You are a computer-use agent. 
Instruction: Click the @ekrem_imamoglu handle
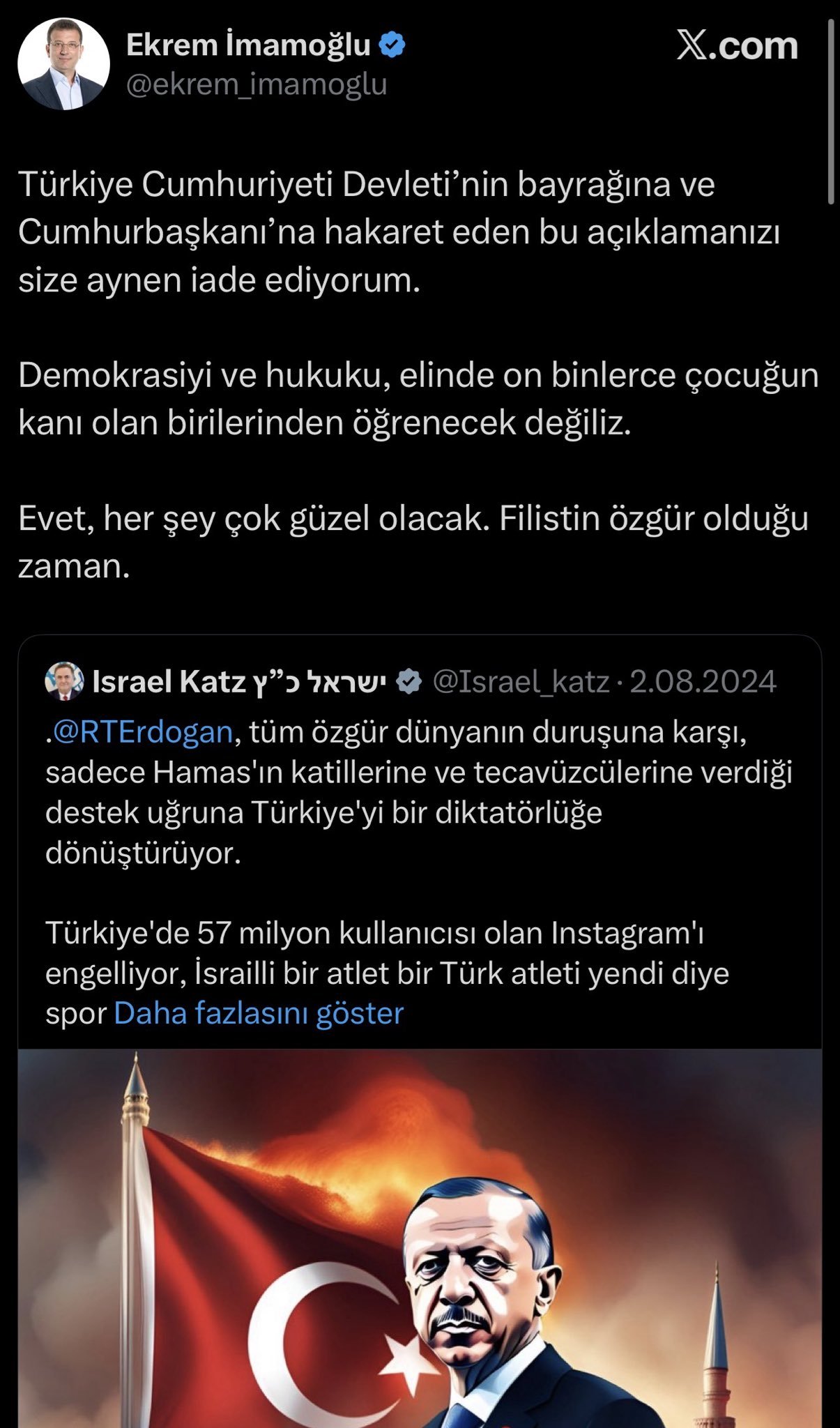pos(258,86)
